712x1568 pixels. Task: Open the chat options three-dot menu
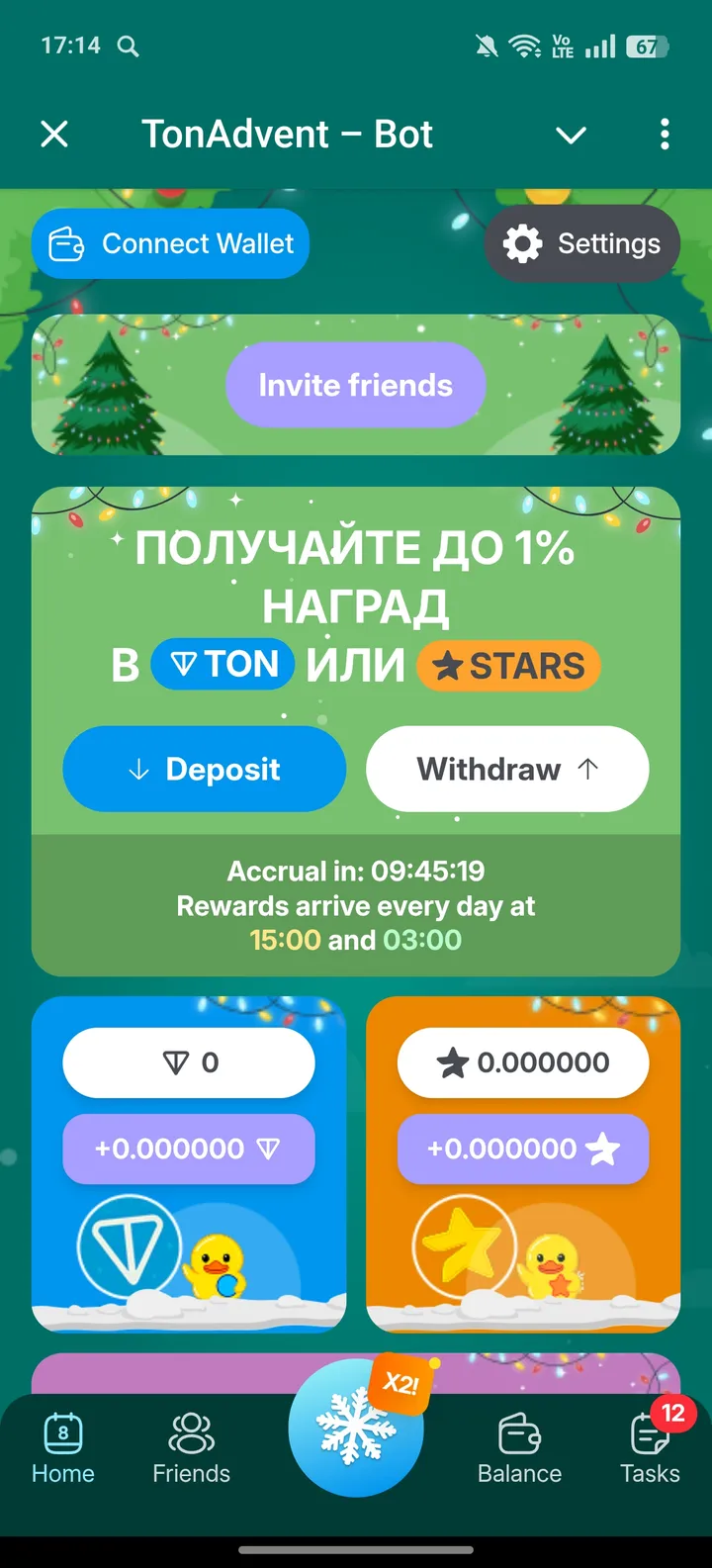(664, 135)
